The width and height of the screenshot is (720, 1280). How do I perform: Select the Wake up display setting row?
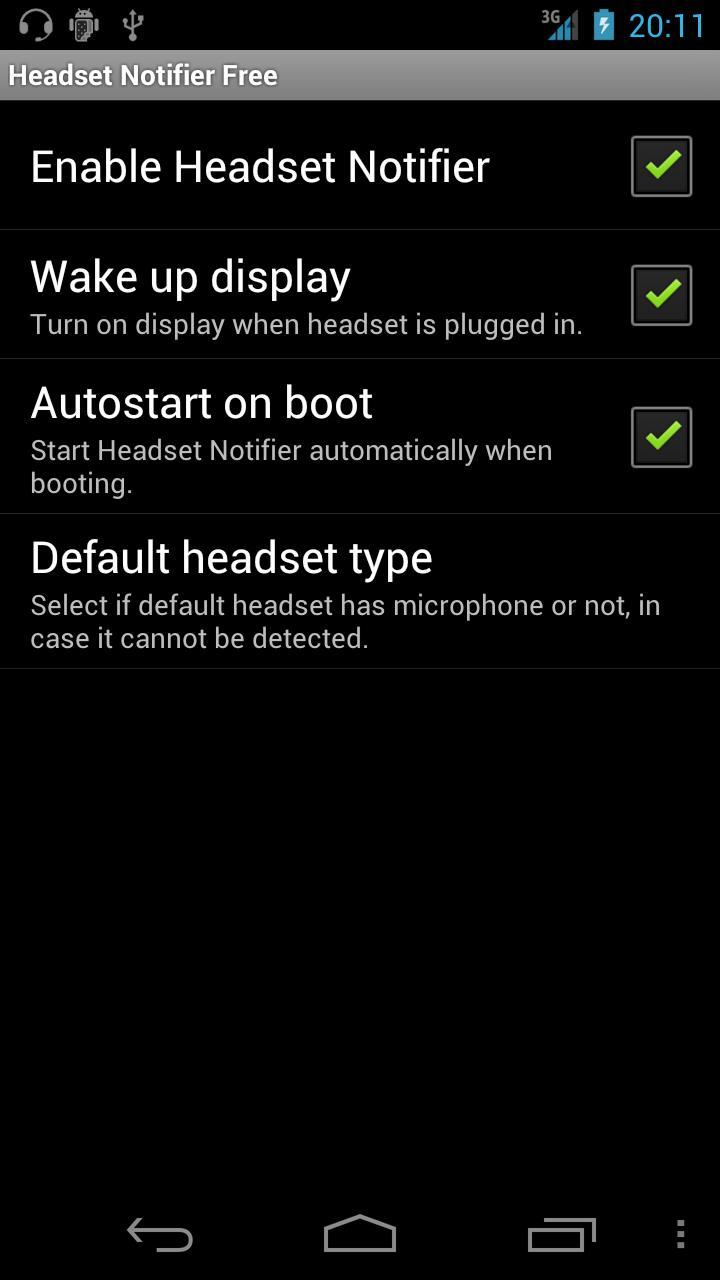tap(300, 294)
